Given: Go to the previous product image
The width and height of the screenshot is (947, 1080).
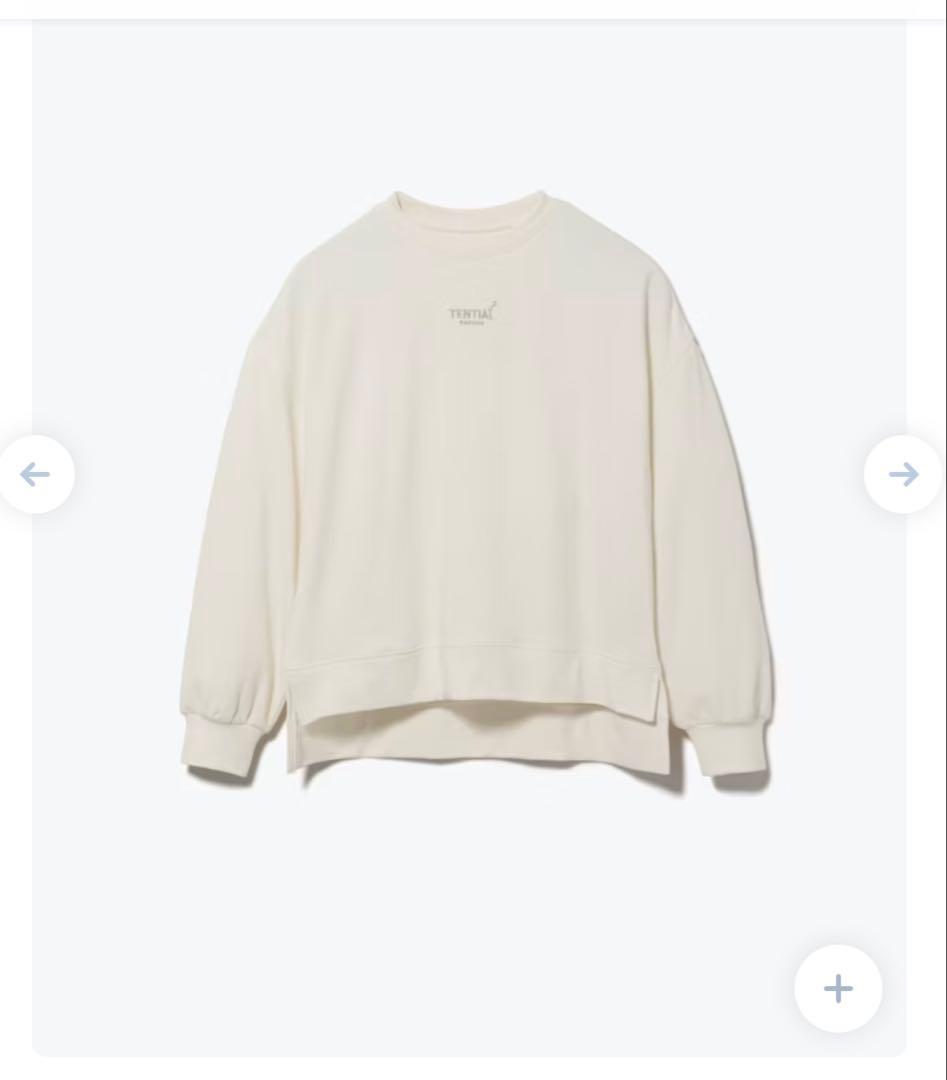Looking at the screenshot, I should (36, 474).
